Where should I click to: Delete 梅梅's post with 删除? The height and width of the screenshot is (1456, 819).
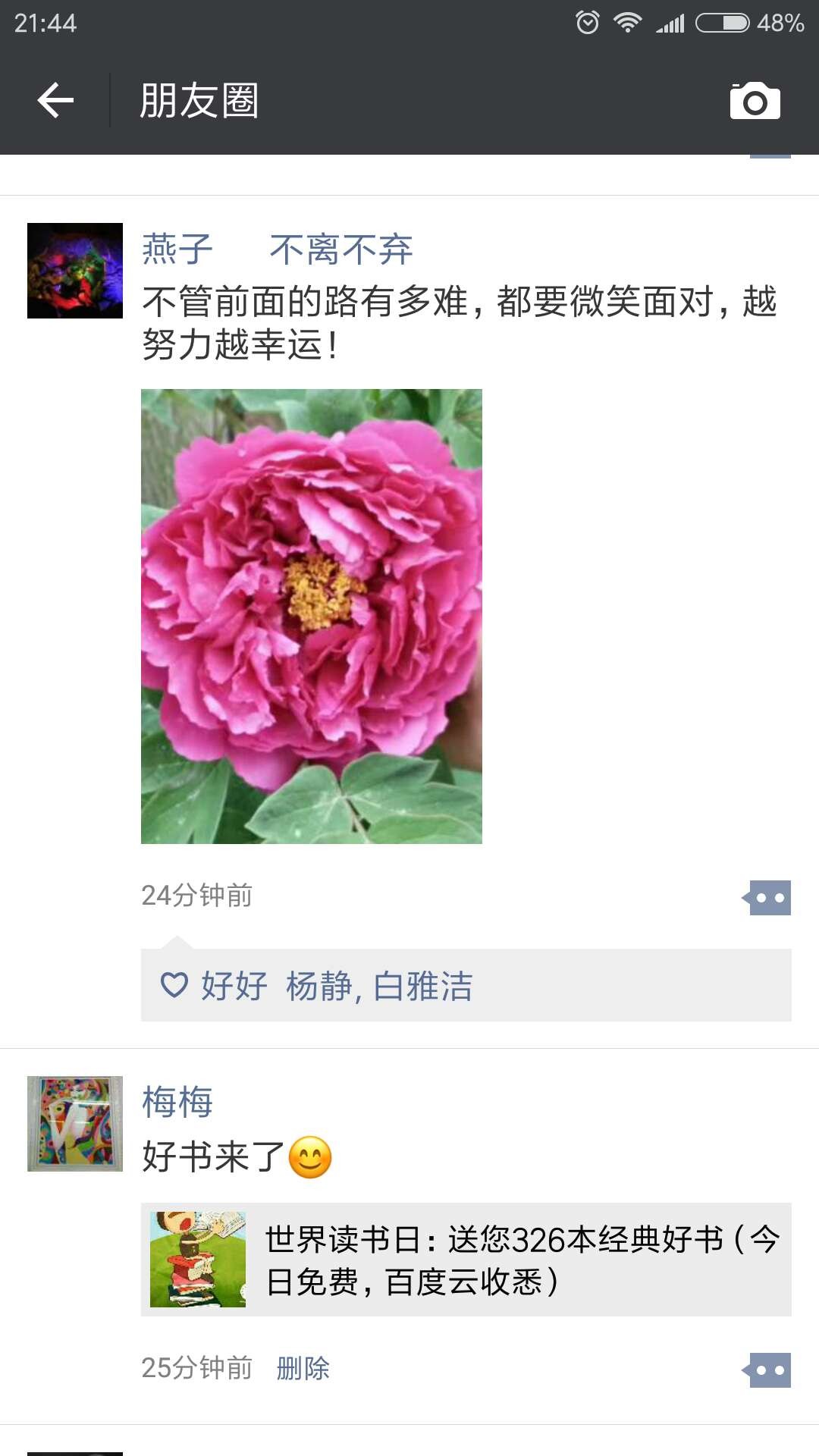(x=303, y=1368)
